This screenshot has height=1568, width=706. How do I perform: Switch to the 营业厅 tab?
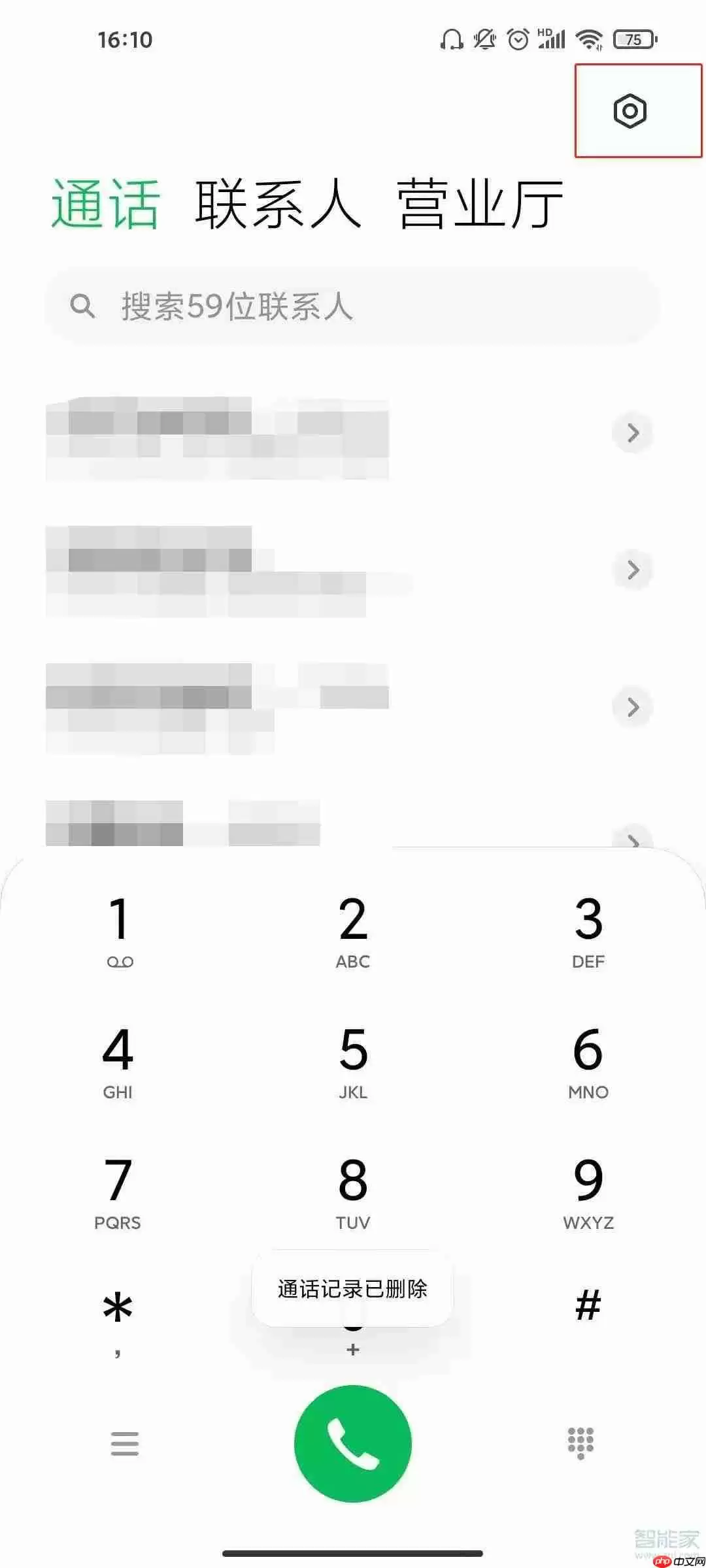pyautogui.click(x=480, y=204)
